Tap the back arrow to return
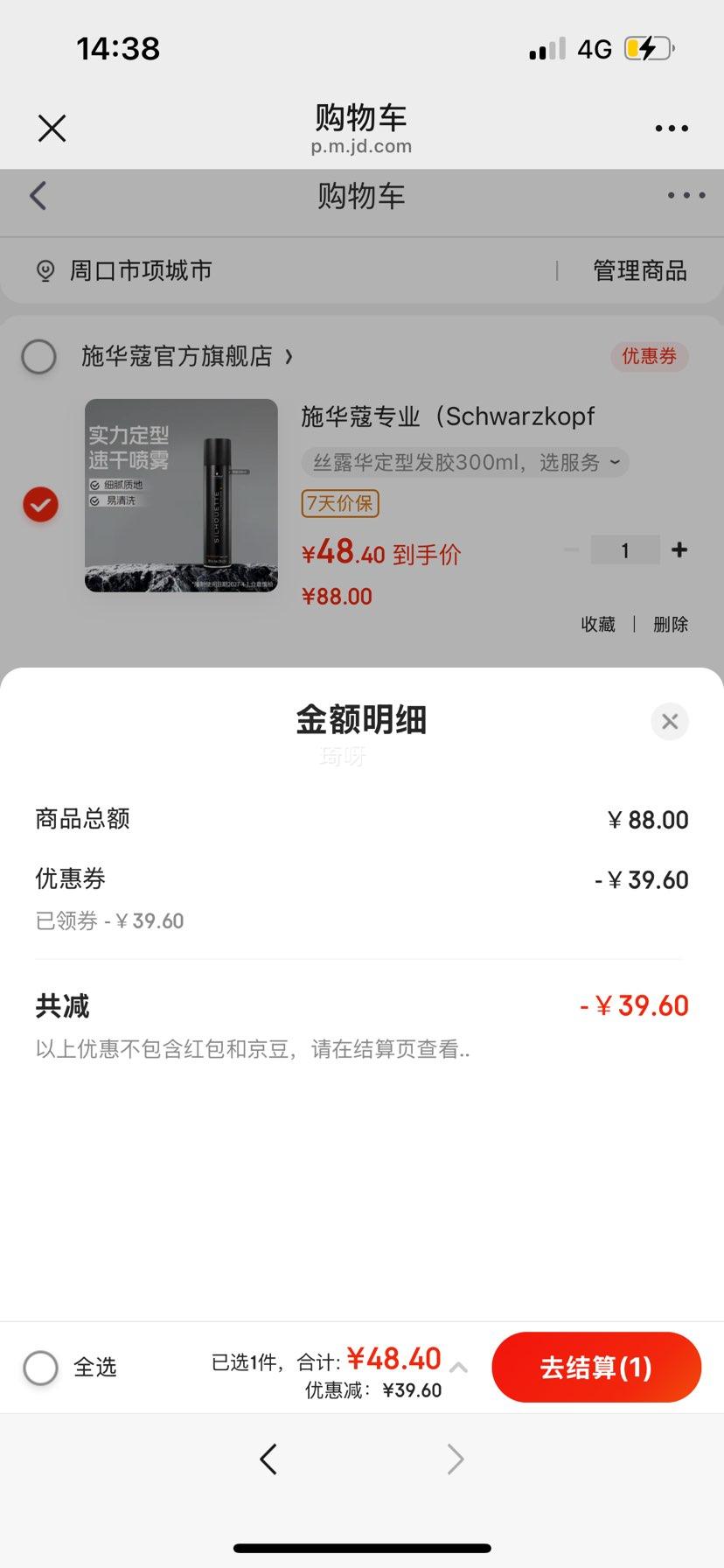 click(x=37, y=196)
